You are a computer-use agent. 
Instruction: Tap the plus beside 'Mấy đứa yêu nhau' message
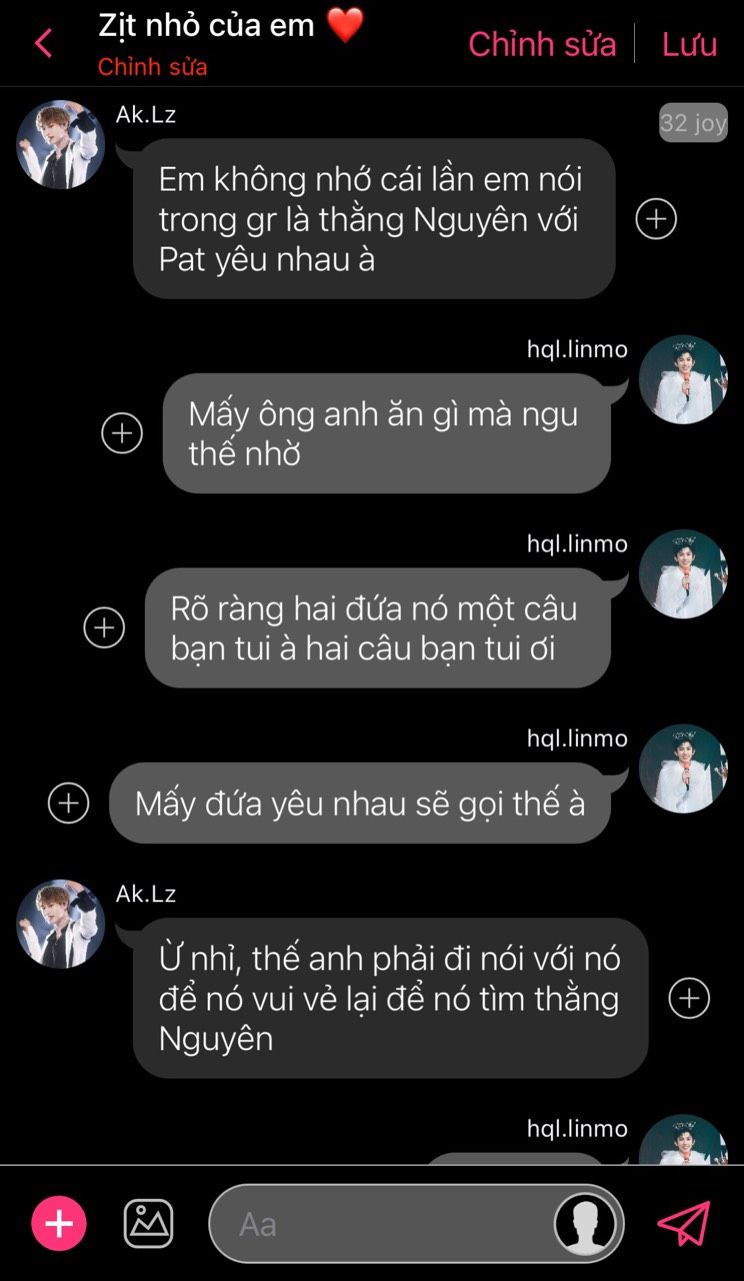(68, 803)
